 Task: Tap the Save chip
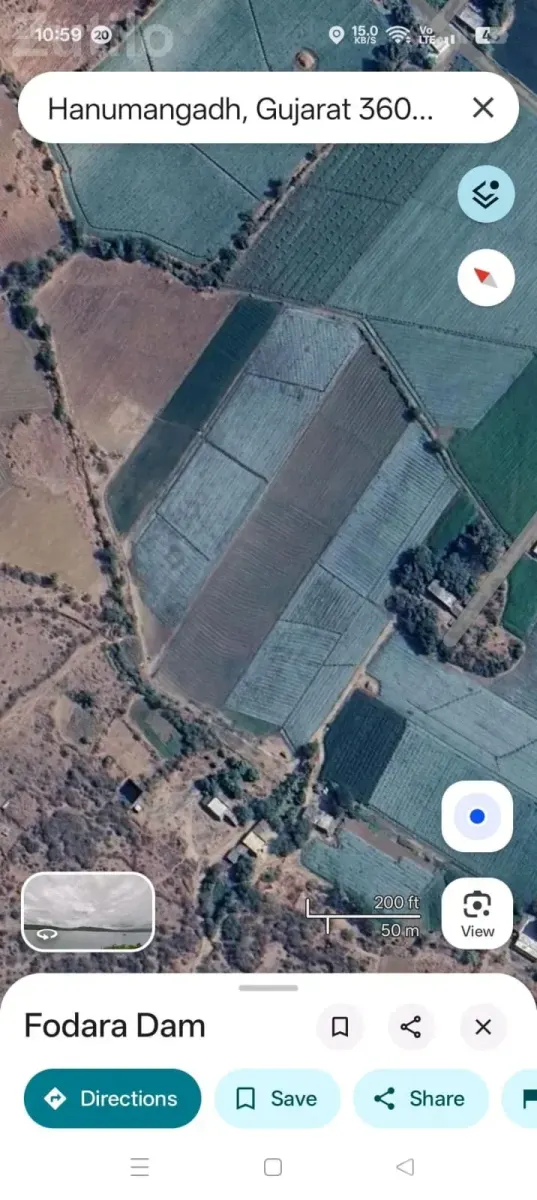(277, 1098)
